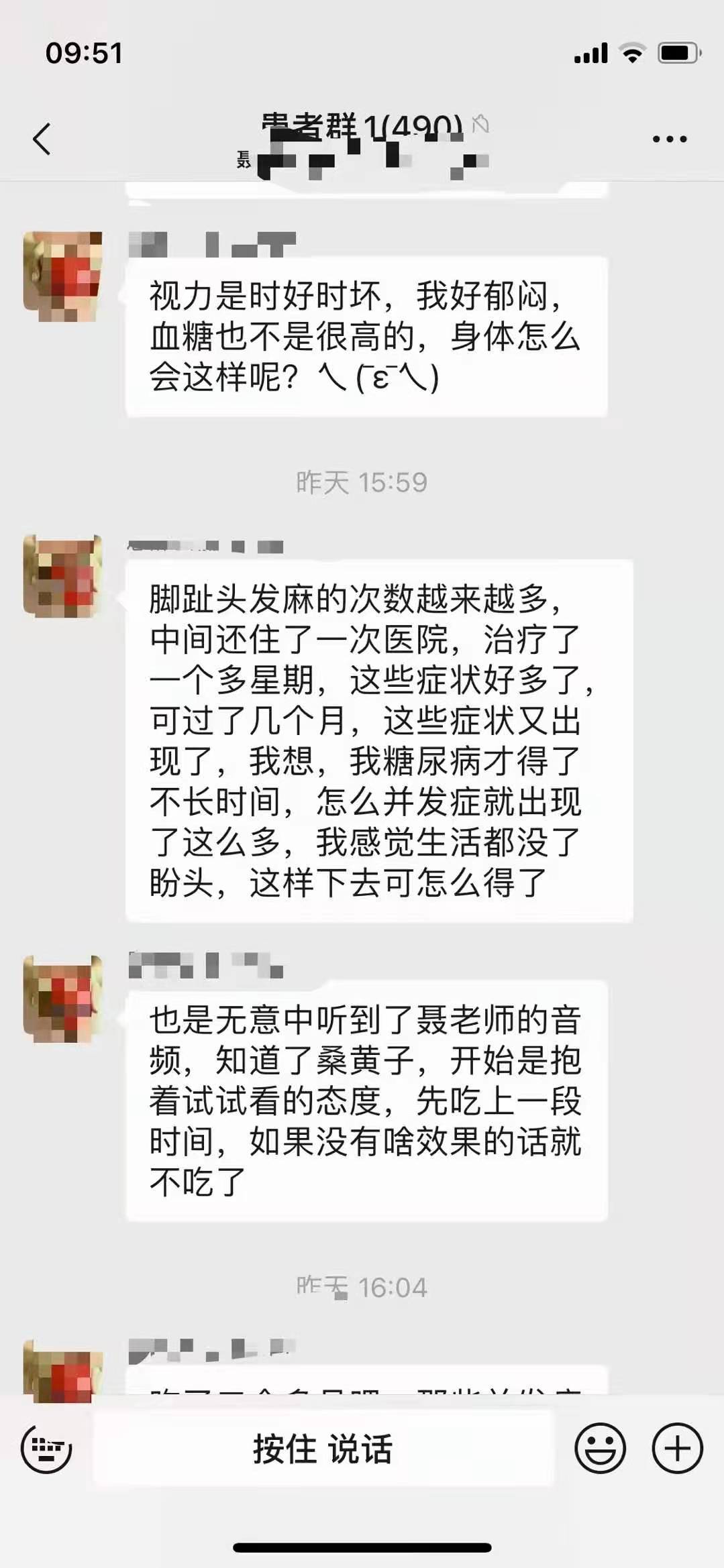724x1568 pixels.
Task: Open avatar of the 视力是时好时坏 message sender
Action: tap(63, 276)
